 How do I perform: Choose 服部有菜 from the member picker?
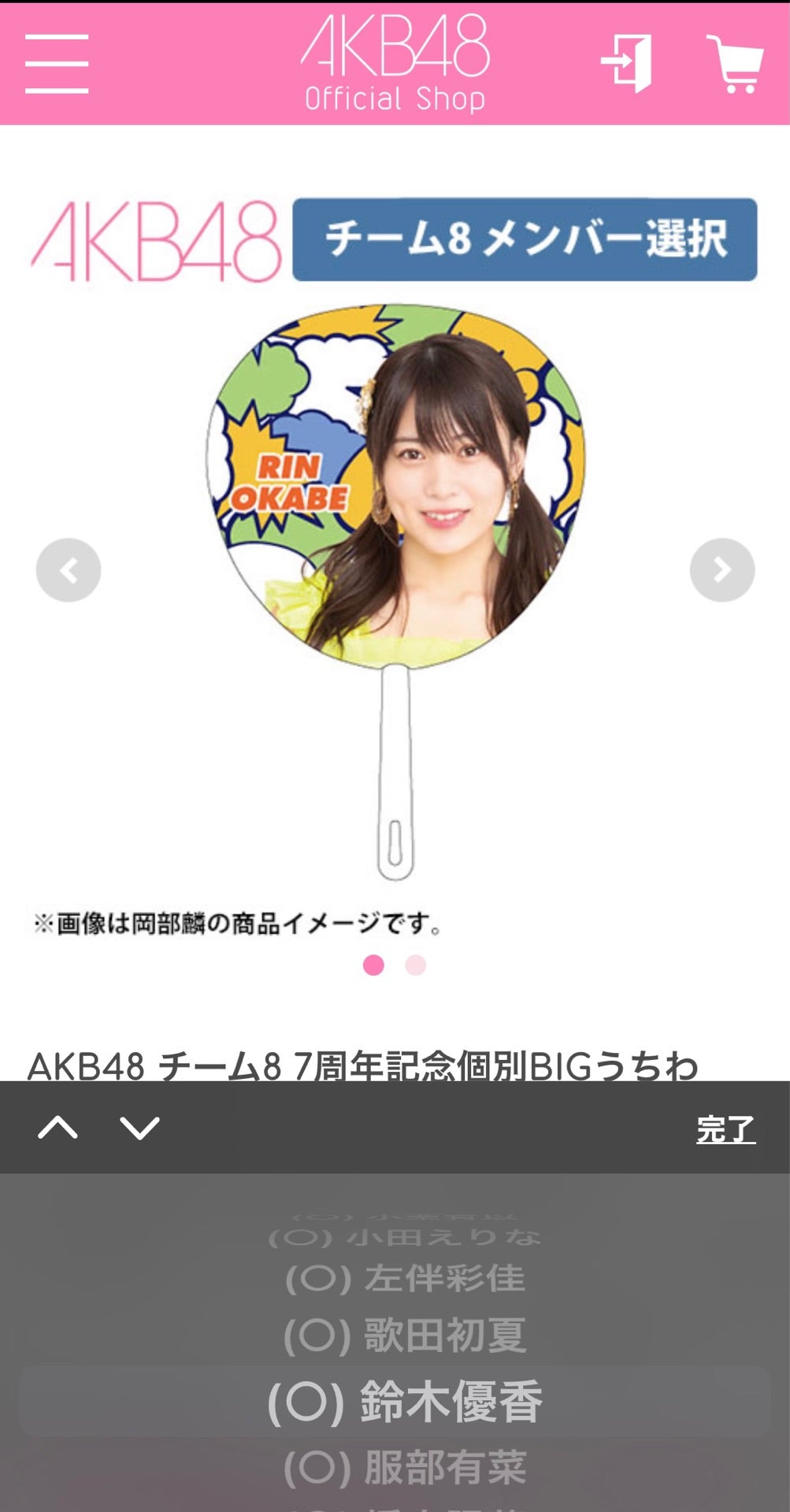point(405,1466)
